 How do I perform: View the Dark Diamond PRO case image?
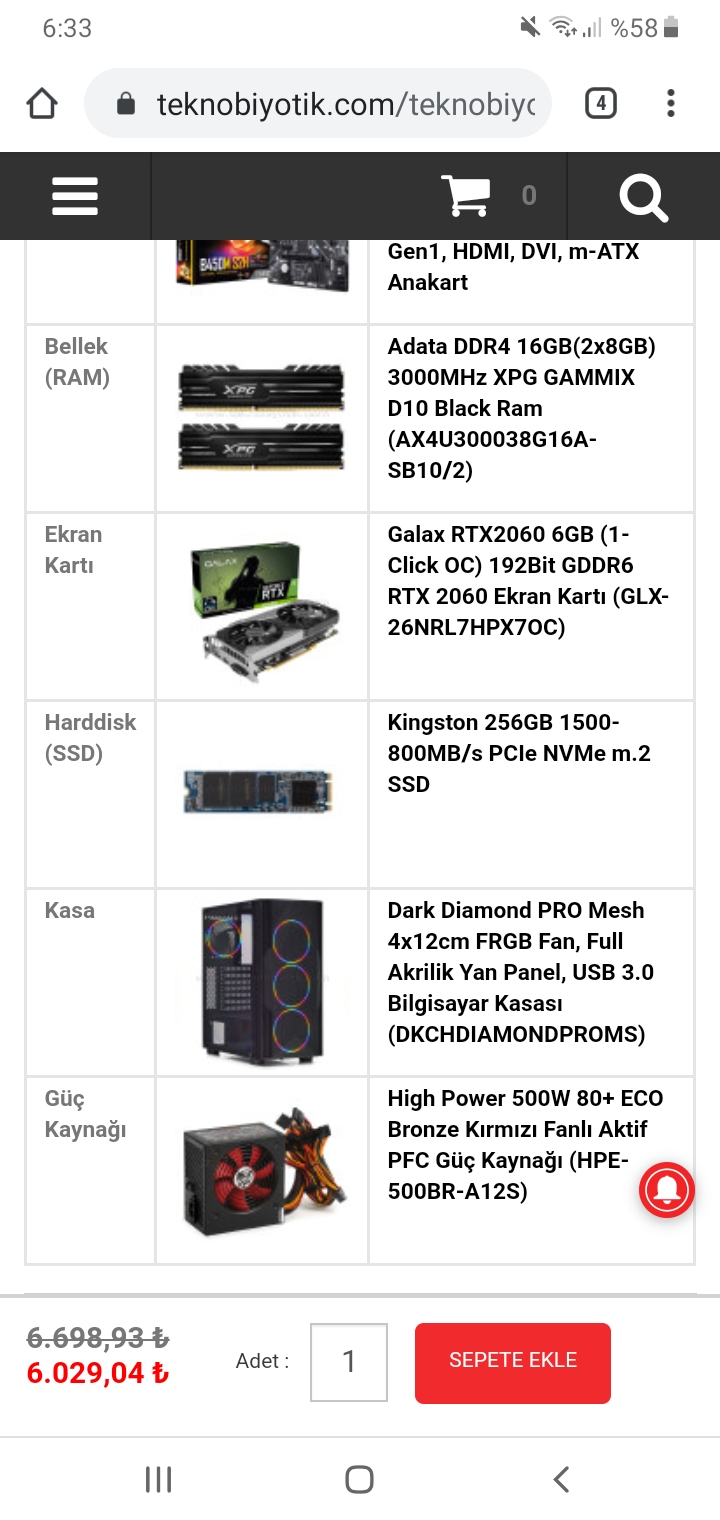[x=260, y=981]
